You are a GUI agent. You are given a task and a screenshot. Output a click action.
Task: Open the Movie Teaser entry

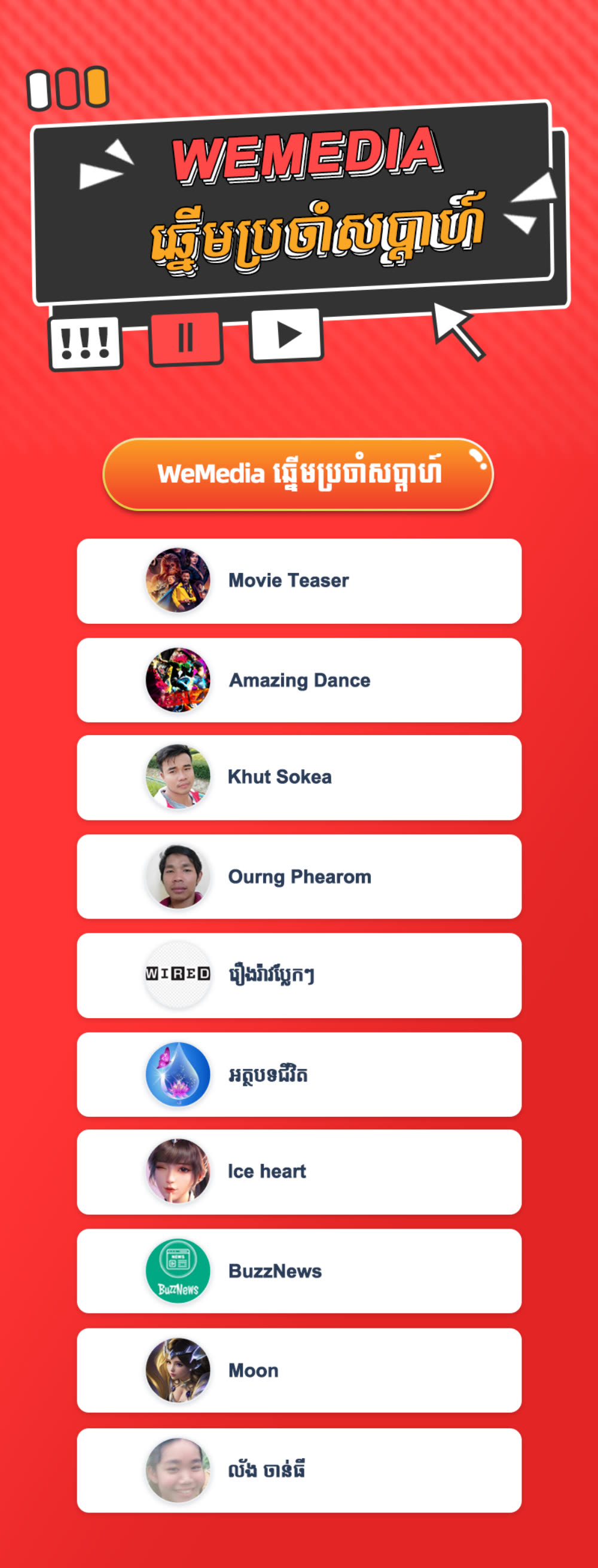point(299,580)
